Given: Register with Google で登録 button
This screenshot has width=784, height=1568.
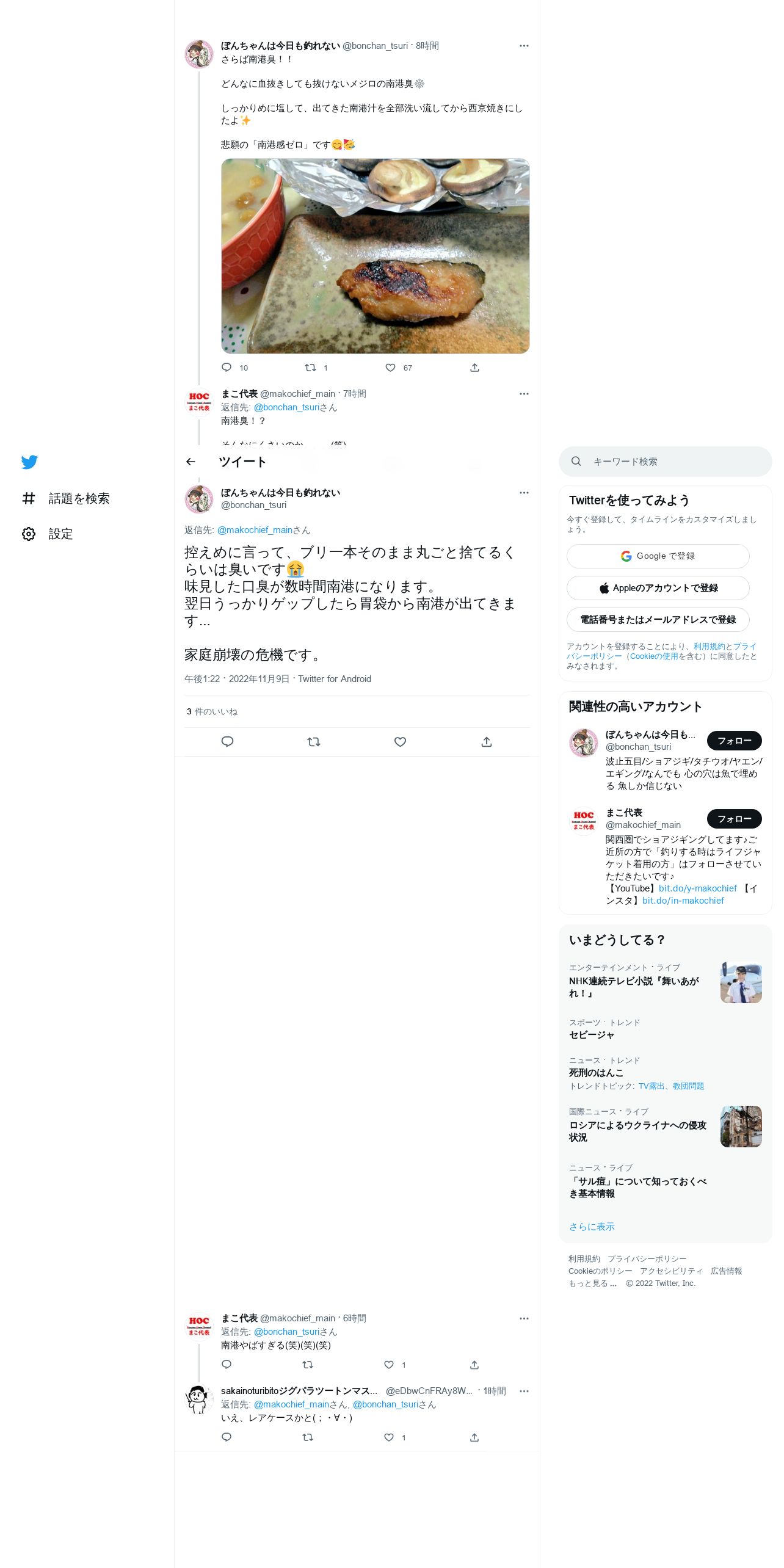Looking at the screenshot, I should [658, 556].
